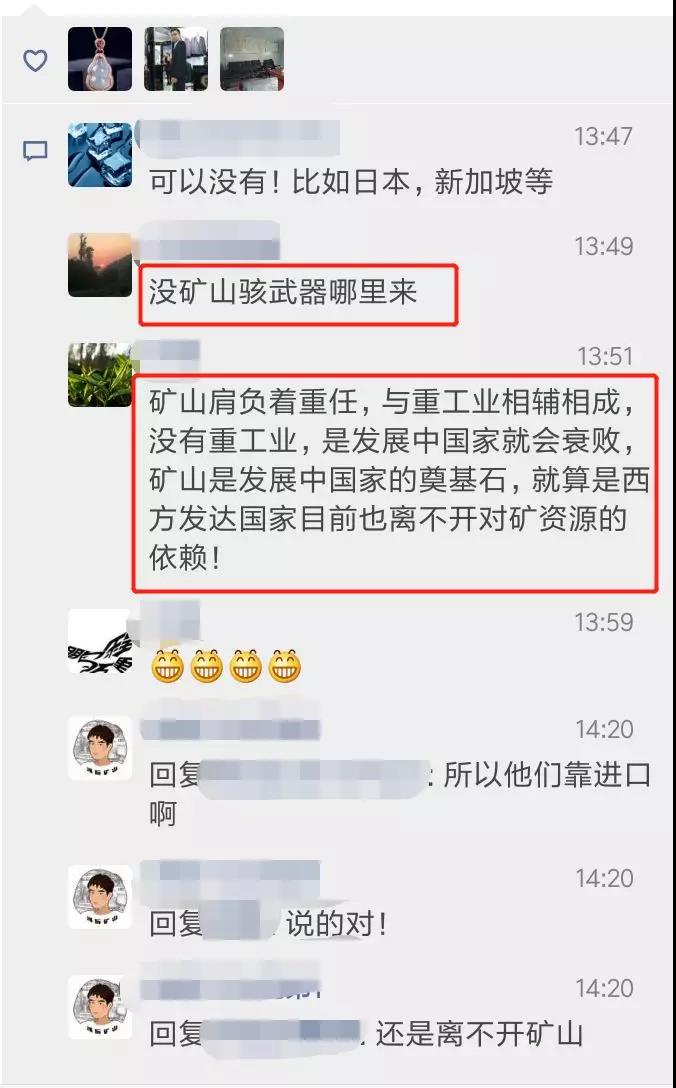Screen dimensions: 676x1088
Task: Open the cartoon avatar beside '所以他们靠进口啊'
Action: 100,749
